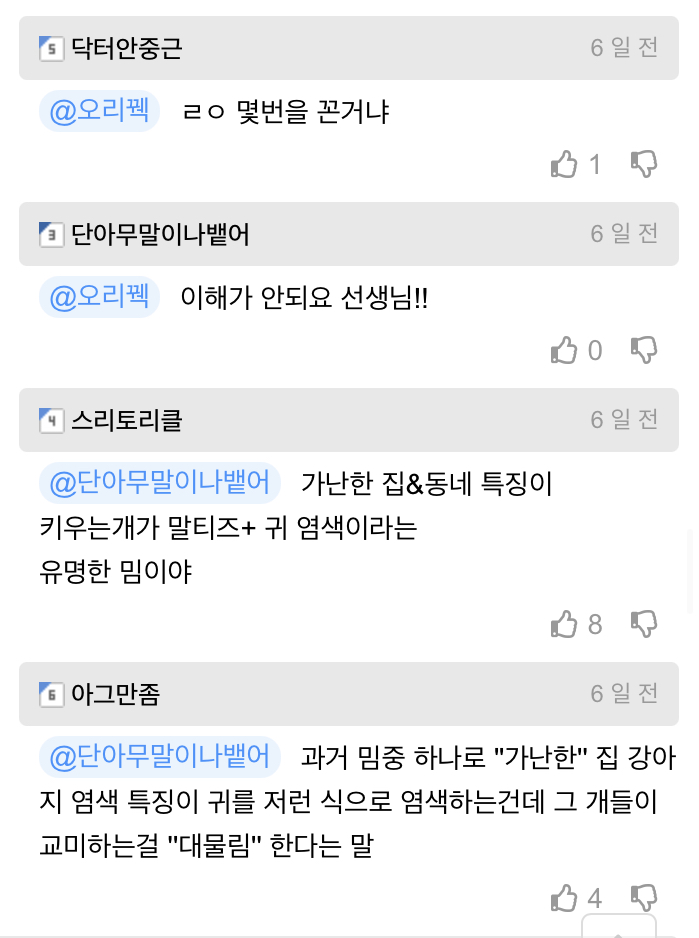Dislike 스리토리클's comment
The width and height of the screenshot is (699, 938).
644,624
